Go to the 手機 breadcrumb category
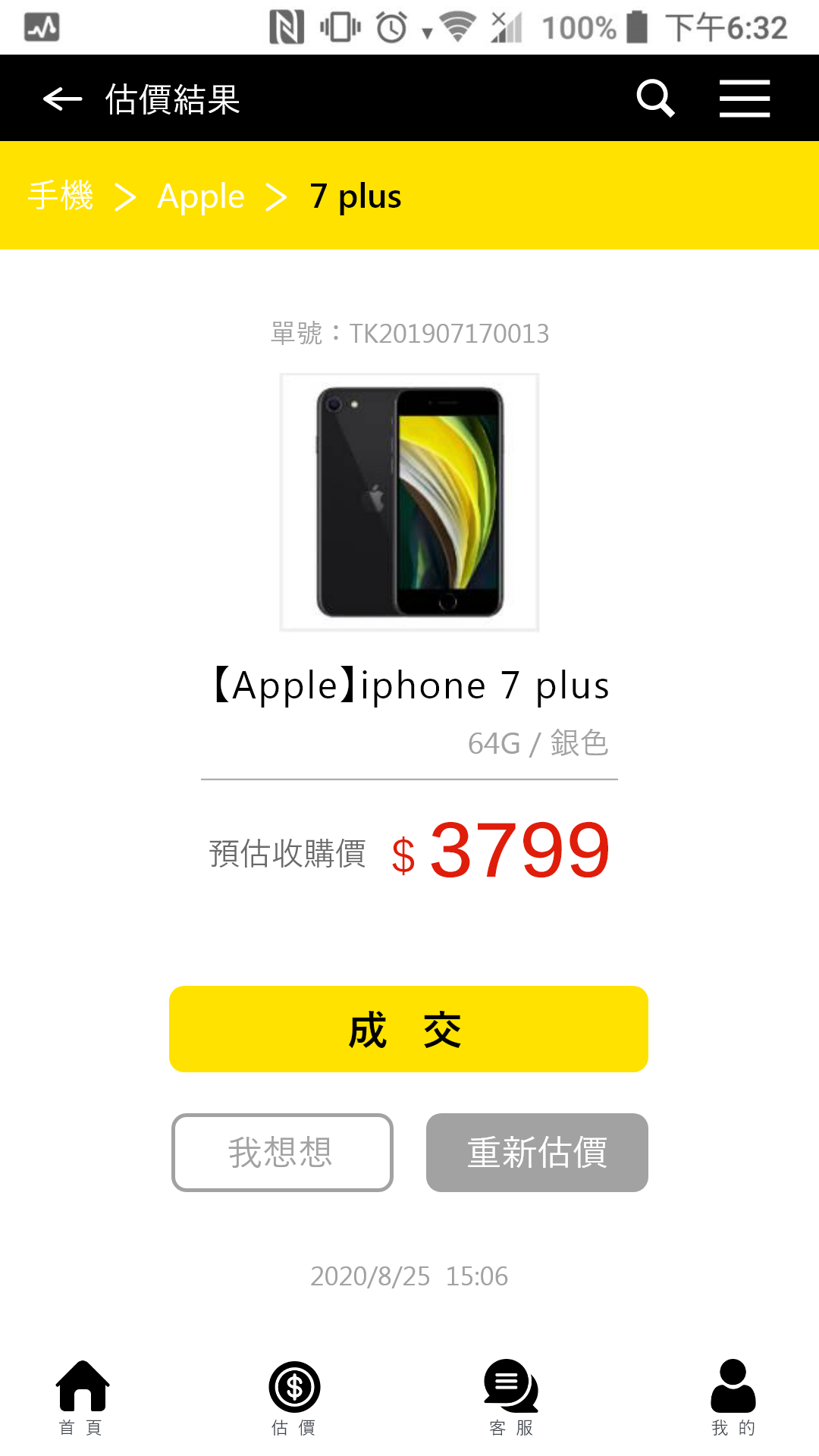Screen dimensions: 819x1456 (61, 196)
